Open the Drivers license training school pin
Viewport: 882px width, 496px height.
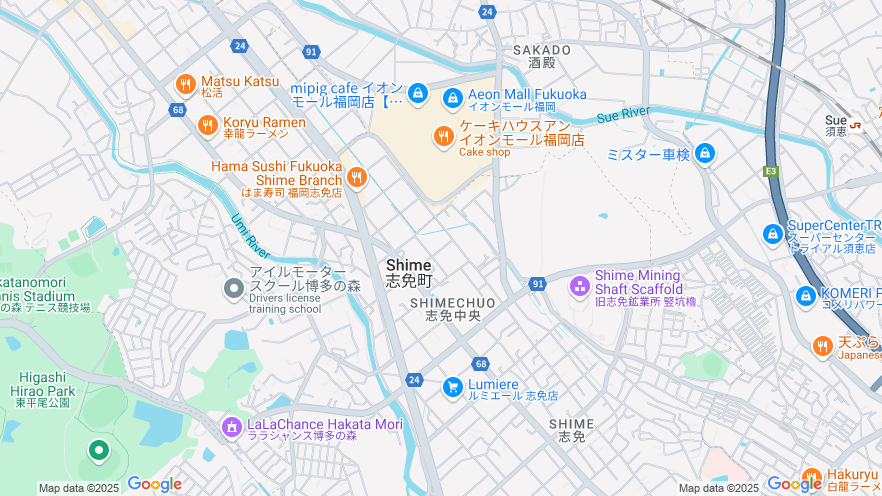tap(233, 289)
